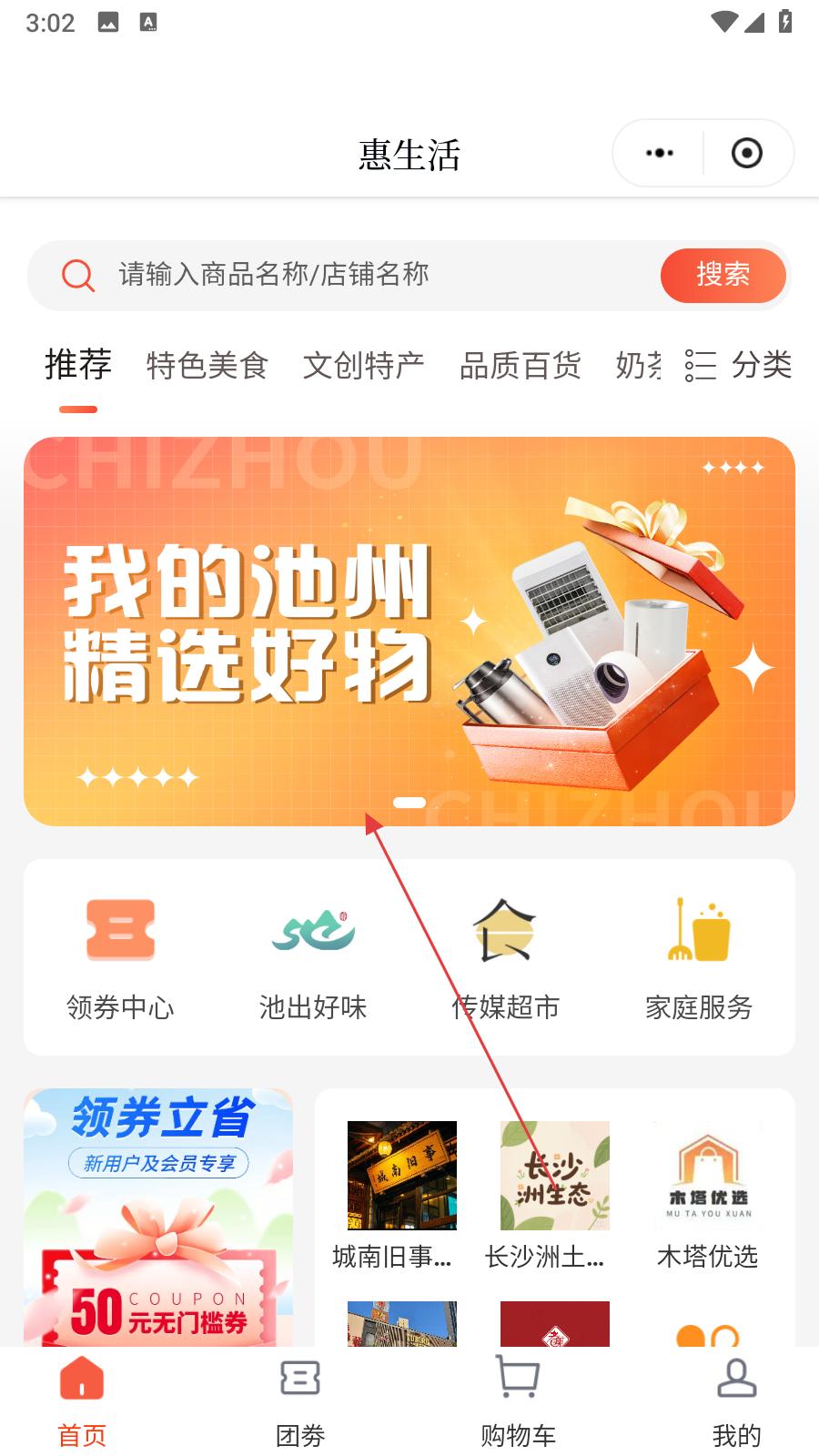Tap the 领券立省 50元 coupon card
The height and width of the screenshot is (1456, 819).
point(158,1218)
